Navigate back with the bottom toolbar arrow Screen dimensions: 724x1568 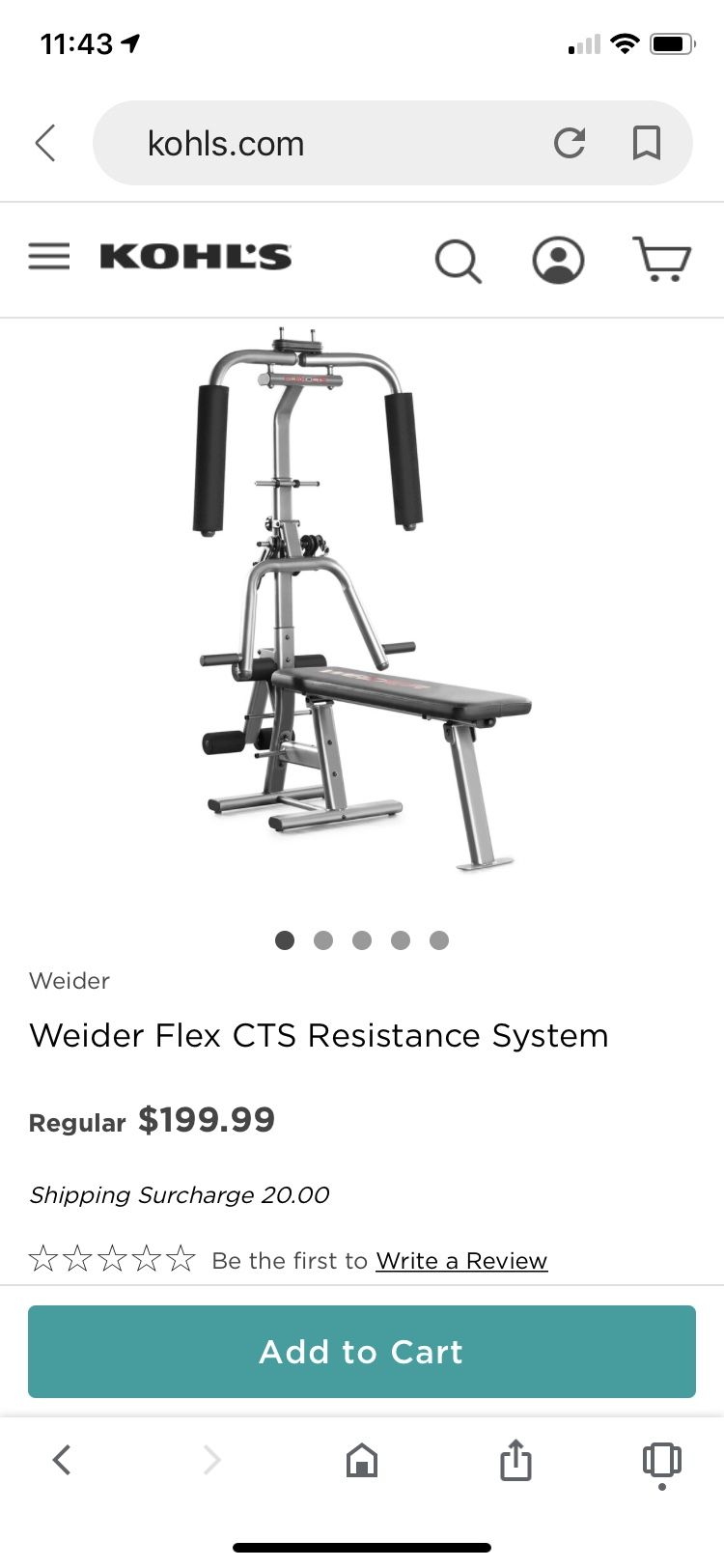coord(62,1460)
